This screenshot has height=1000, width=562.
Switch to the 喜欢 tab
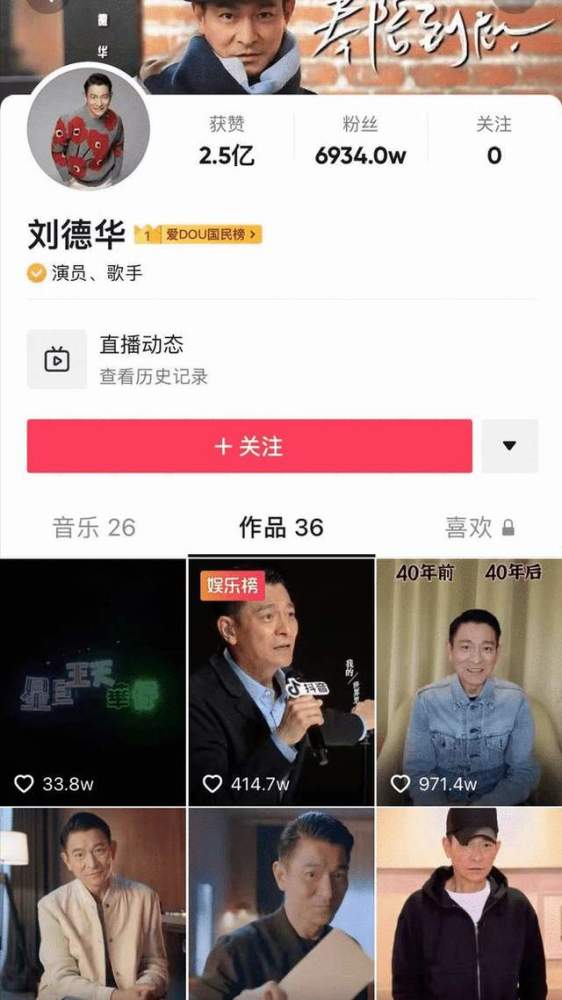[x=480, y=528]
